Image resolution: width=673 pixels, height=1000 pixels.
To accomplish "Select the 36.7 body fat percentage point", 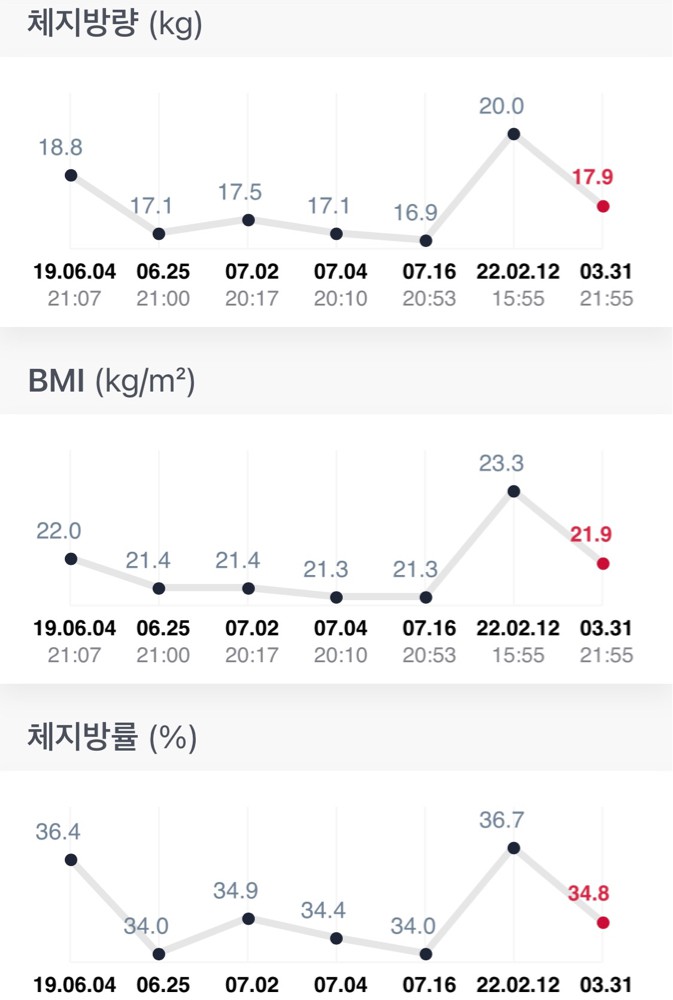I will click(x=514, y=848).
